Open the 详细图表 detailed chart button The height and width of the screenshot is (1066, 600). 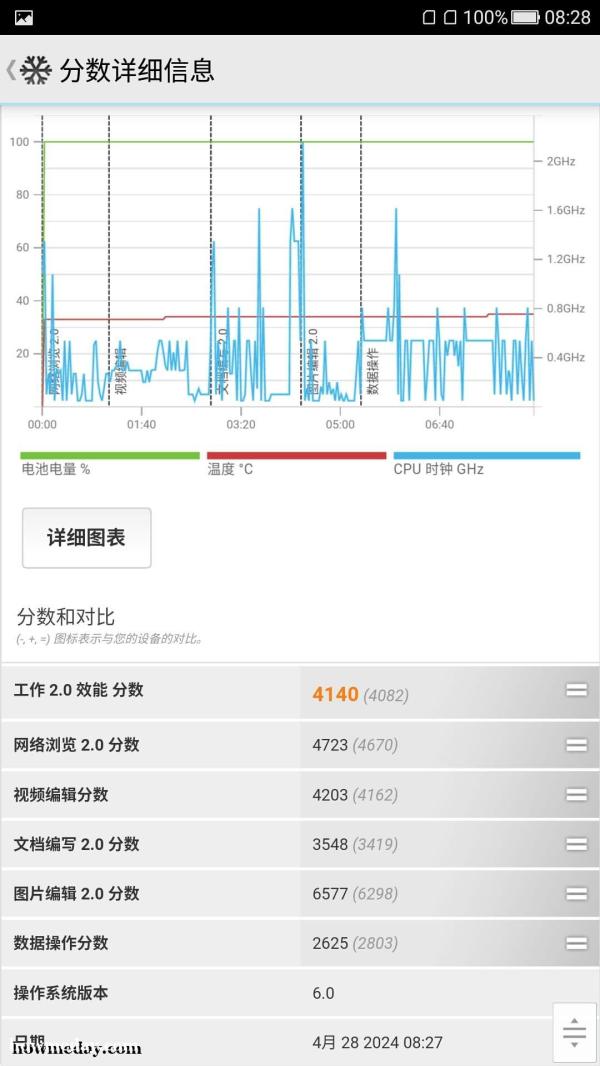pos(86,538)
